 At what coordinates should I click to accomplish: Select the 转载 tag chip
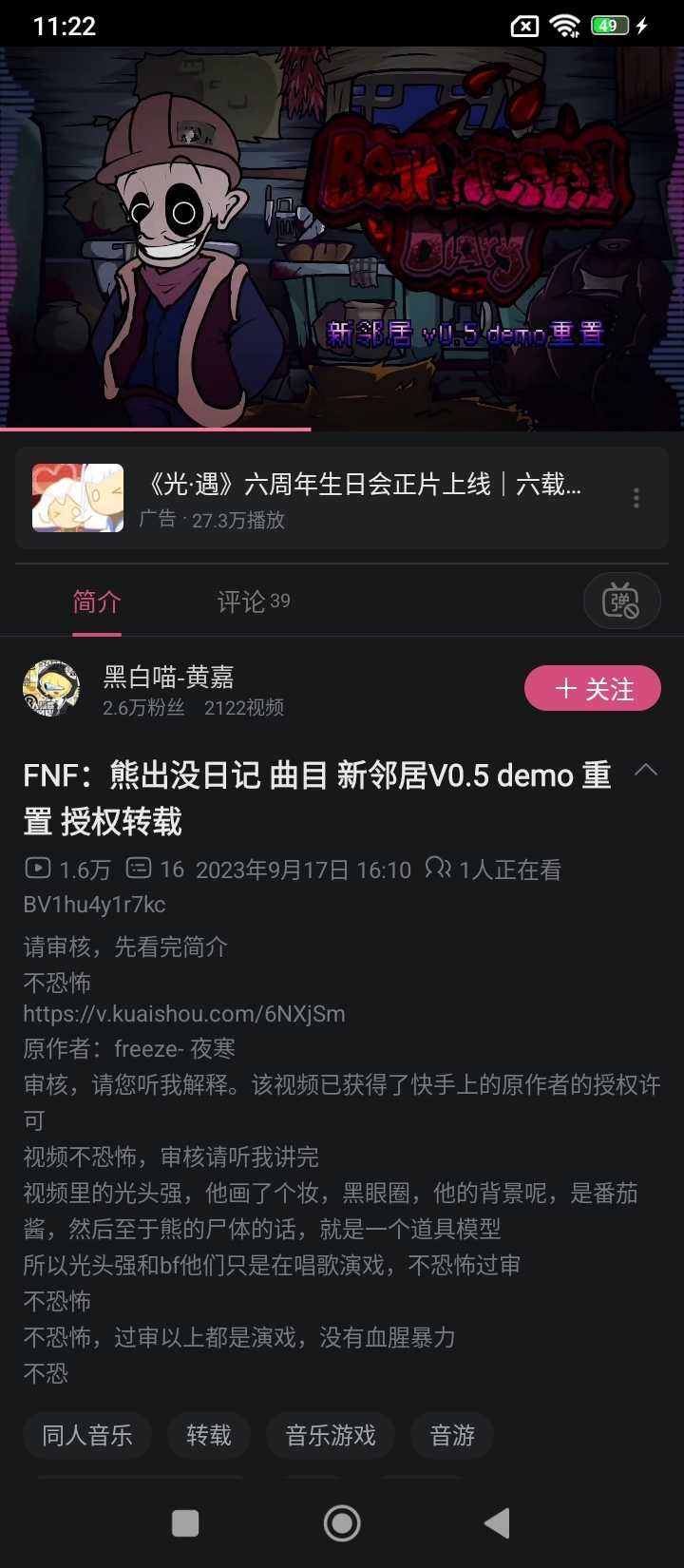coord(209,1435)
